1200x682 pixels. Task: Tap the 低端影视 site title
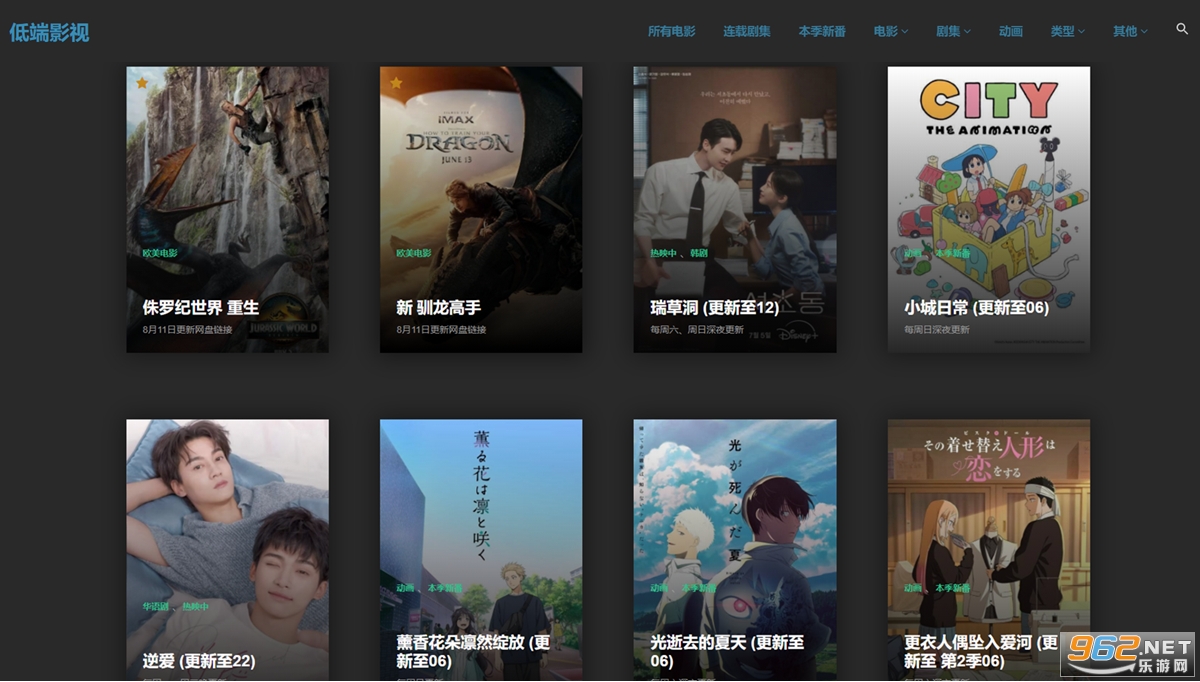[x=50, y=33]
